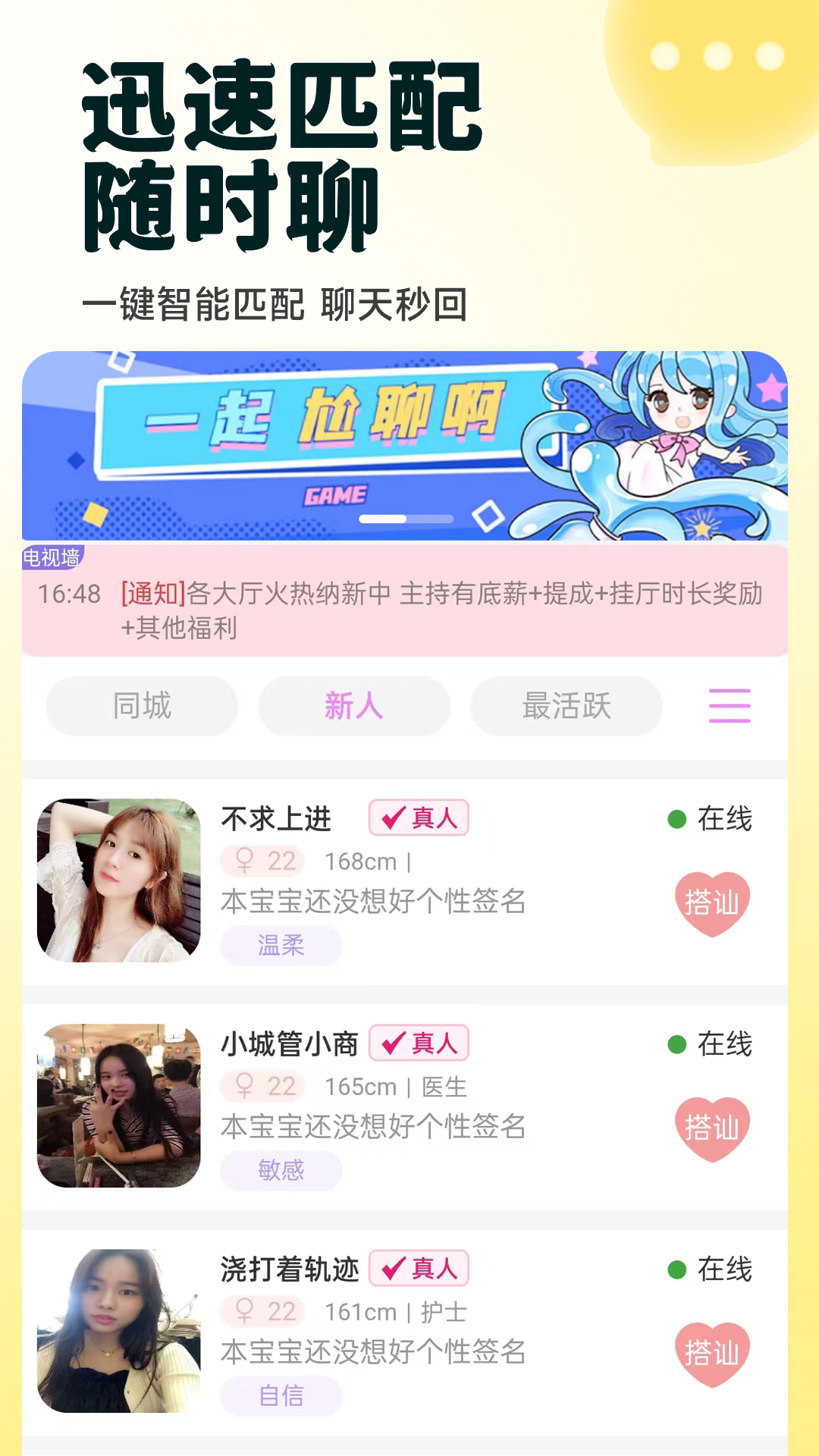Open the 一起尬聊啊 banner

coord(409,444)
